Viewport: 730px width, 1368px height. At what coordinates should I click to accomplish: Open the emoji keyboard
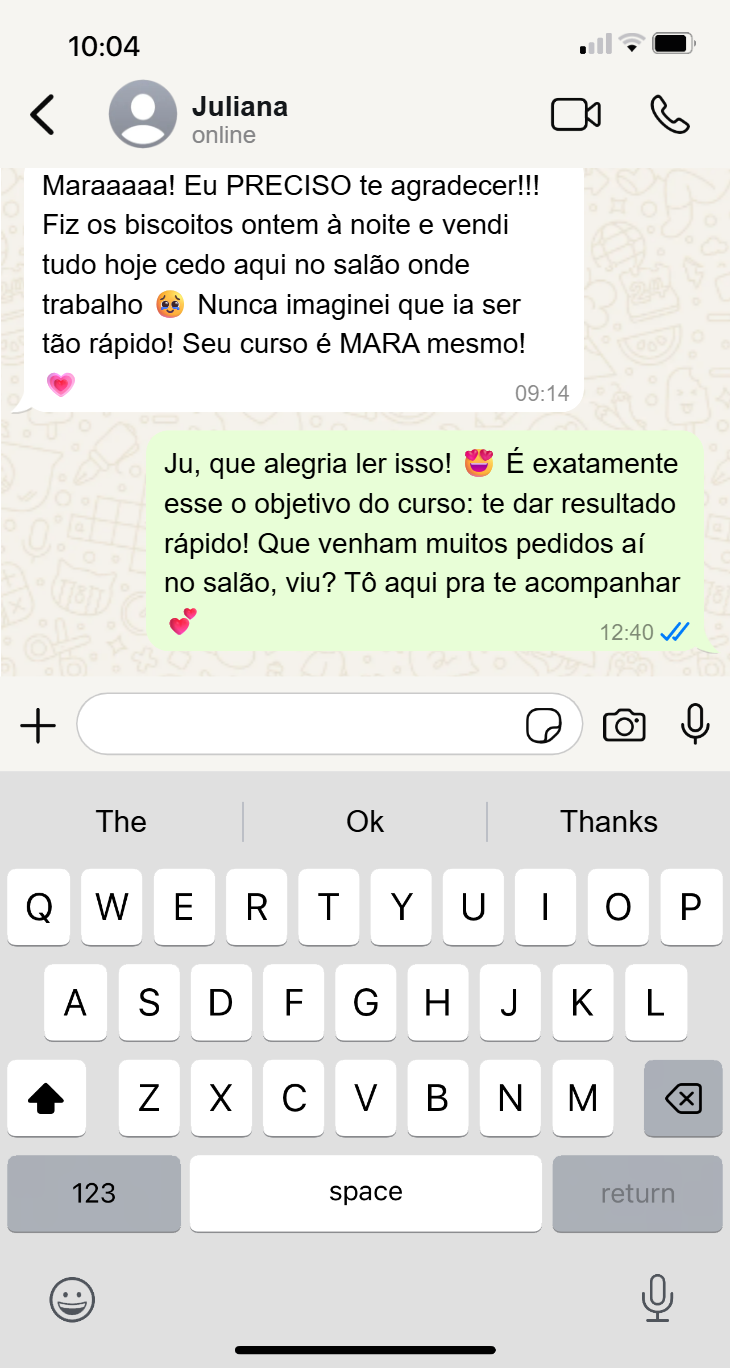pyautogui.click(x=72, y=1299)
